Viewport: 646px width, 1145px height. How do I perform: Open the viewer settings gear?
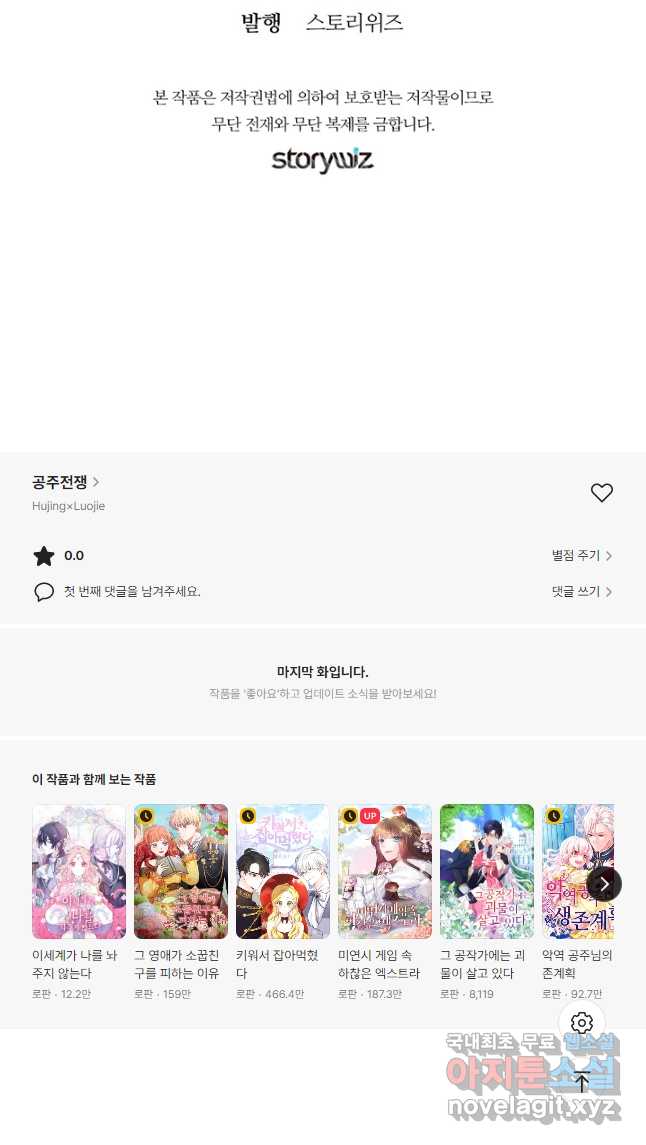pos(582,1023)
